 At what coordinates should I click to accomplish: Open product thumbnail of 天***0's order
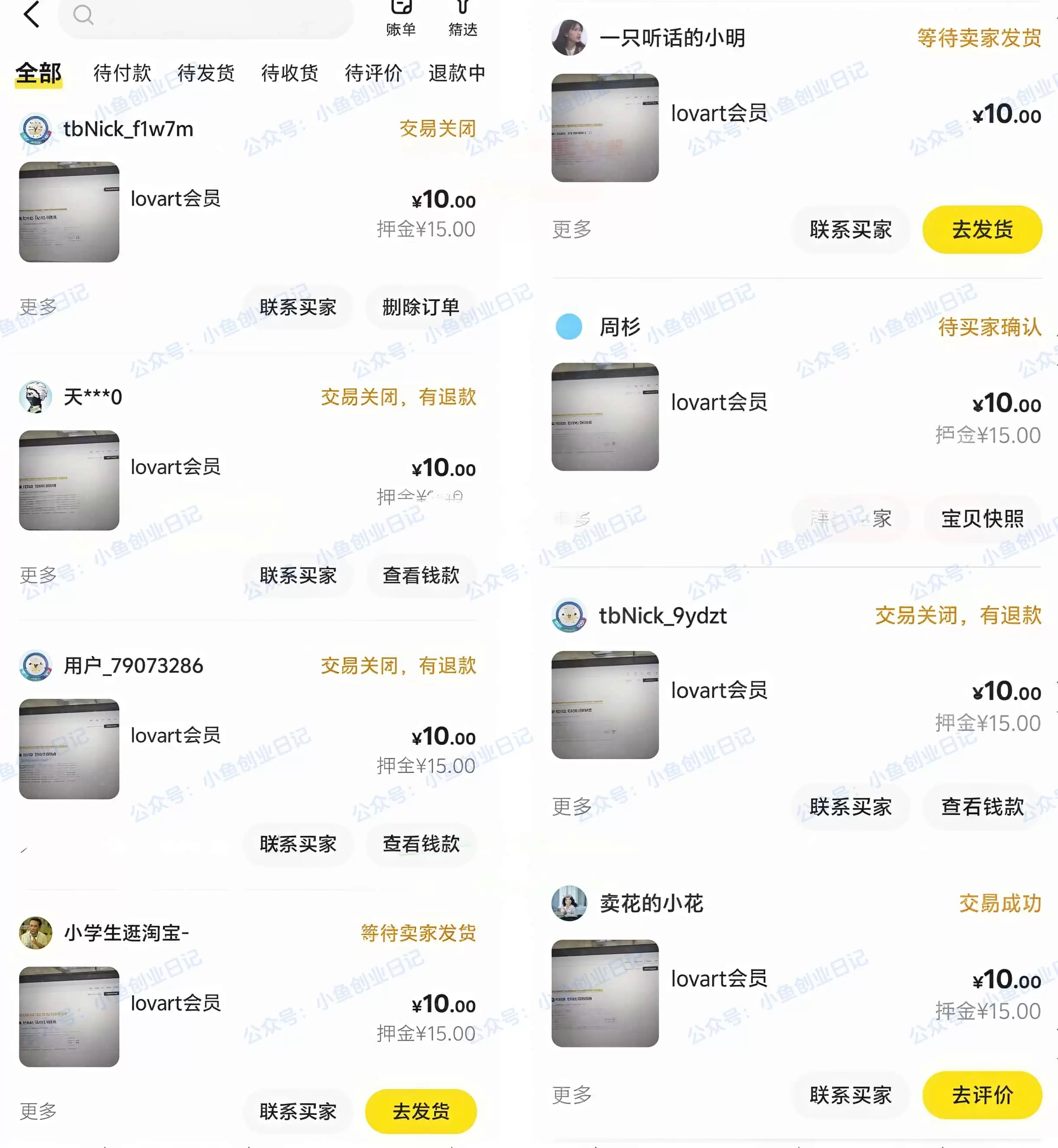69,481
